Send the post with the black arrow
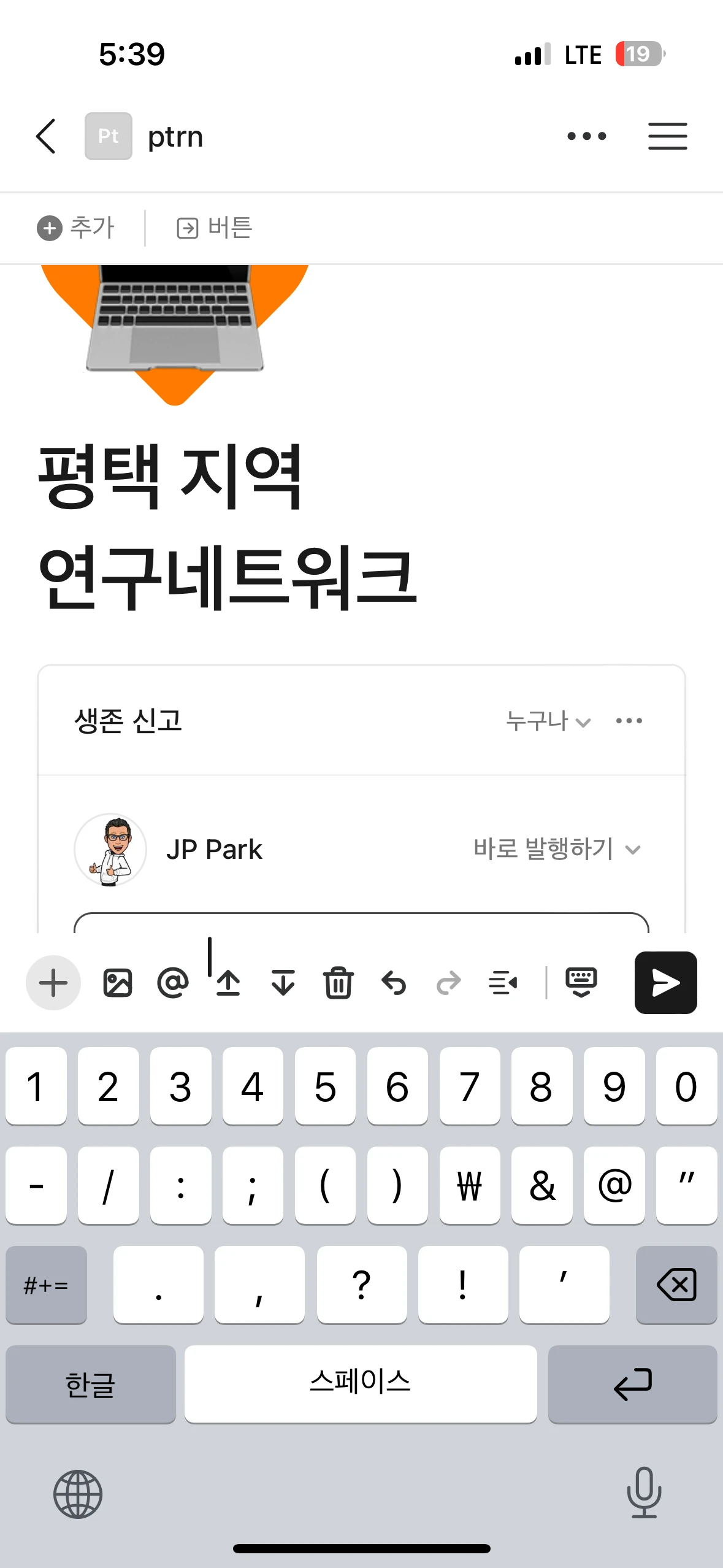 point(665,983)
